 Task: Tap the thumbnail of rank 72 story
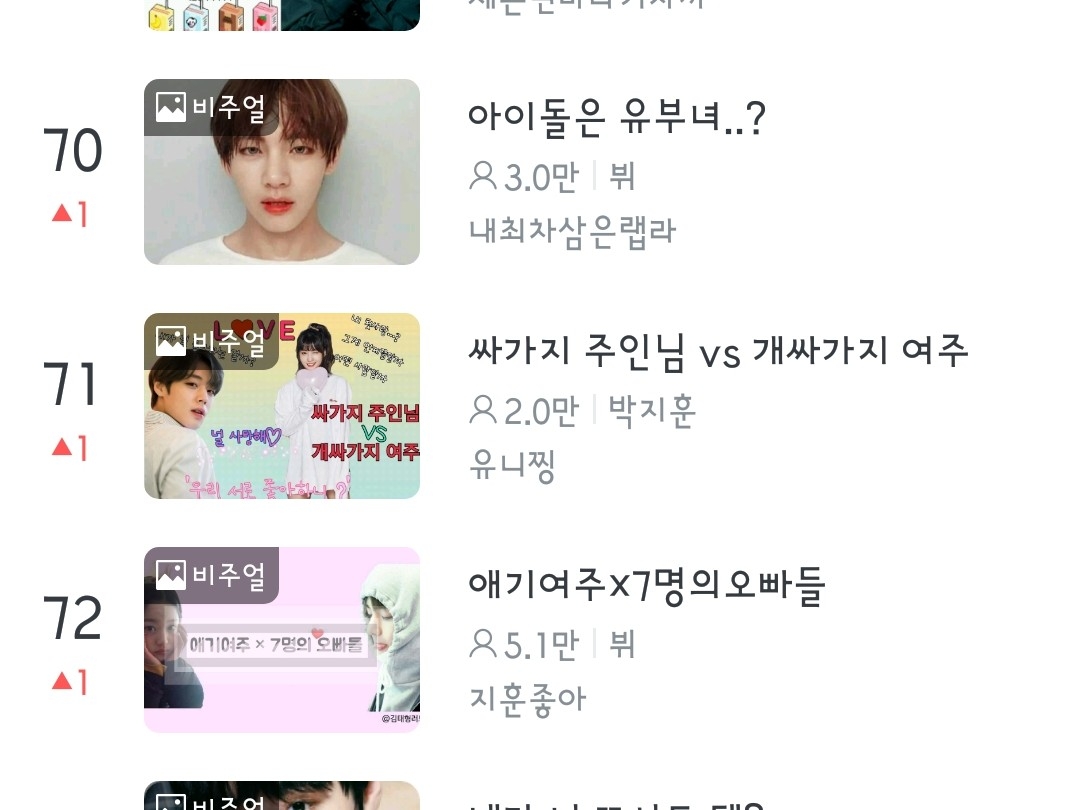pos(282,640)
